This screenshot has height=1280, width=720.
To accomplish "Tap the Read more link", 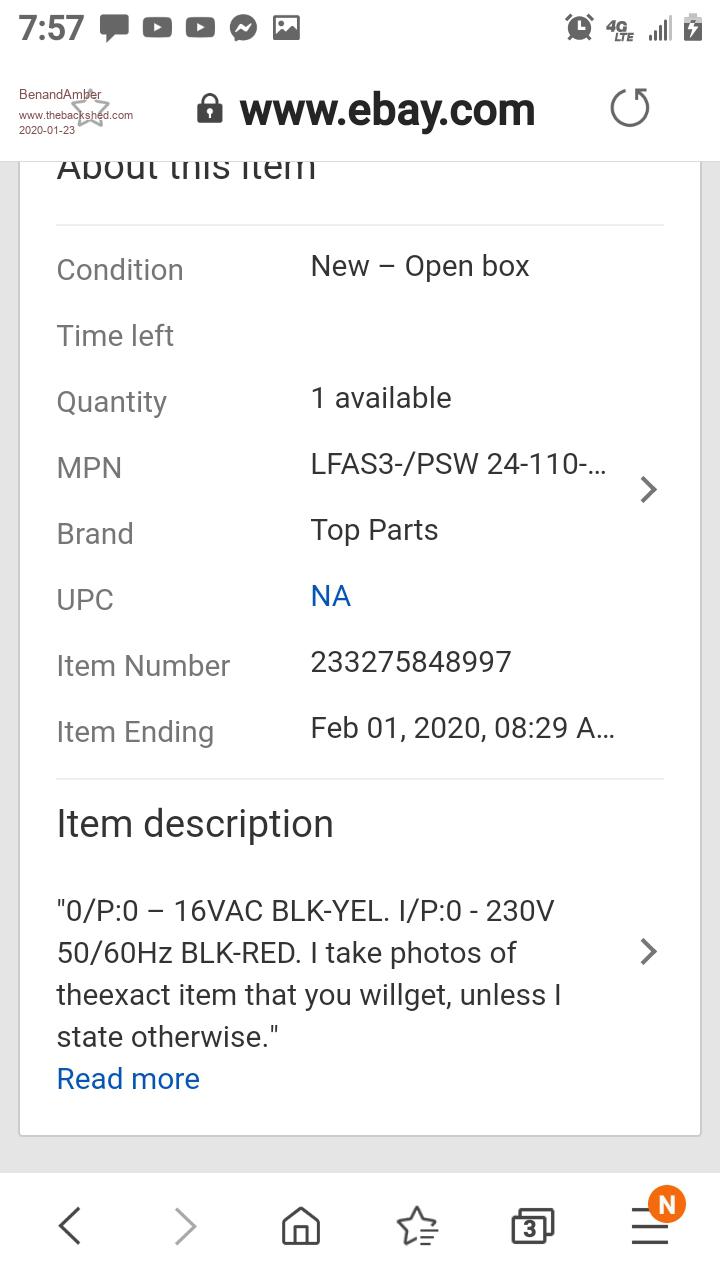I will click(x=128, y=1078).
